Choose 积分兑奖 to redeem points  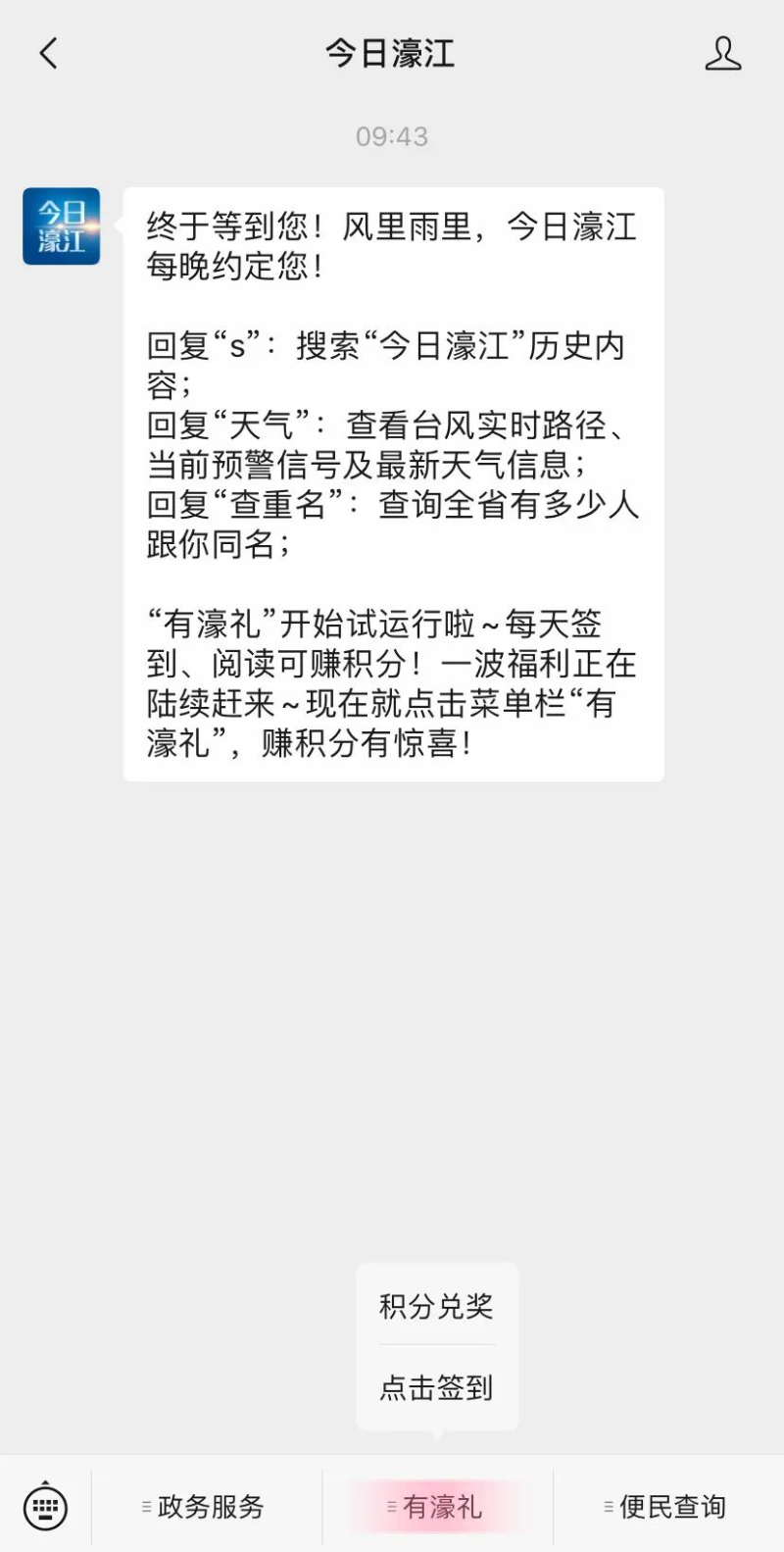tap(436, 1305)
